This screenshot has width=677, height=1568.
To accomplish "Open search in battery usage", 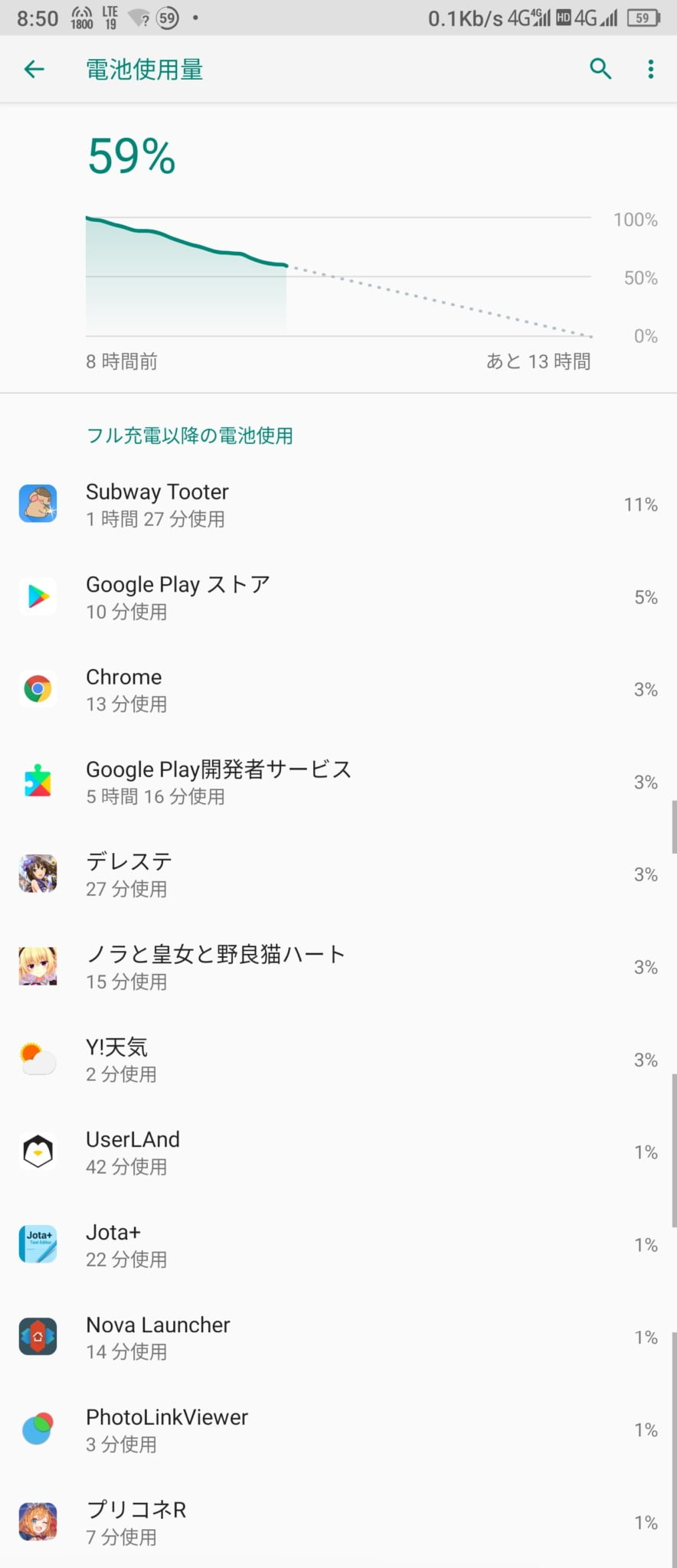I will click(600, 70).
